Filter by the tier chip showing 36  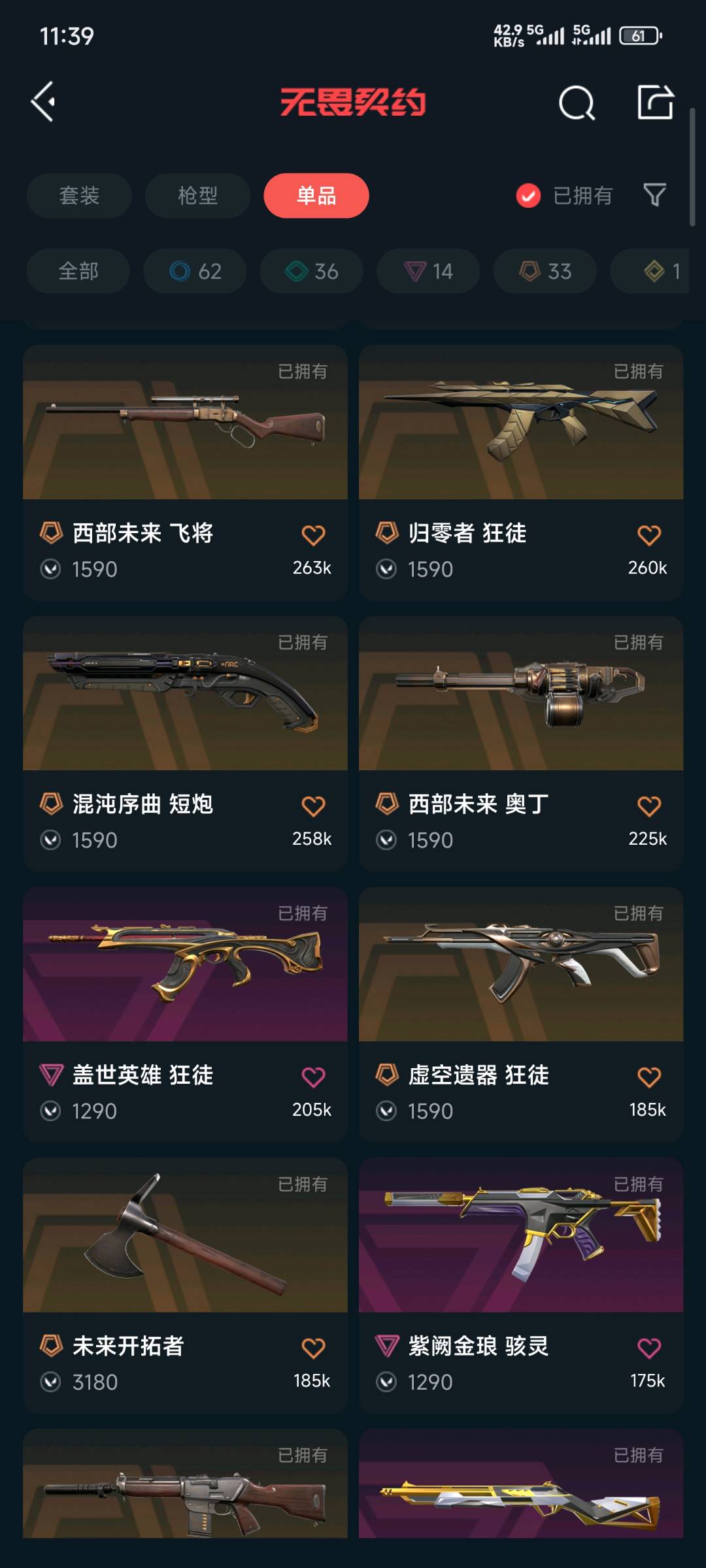[x=312, y=271]
